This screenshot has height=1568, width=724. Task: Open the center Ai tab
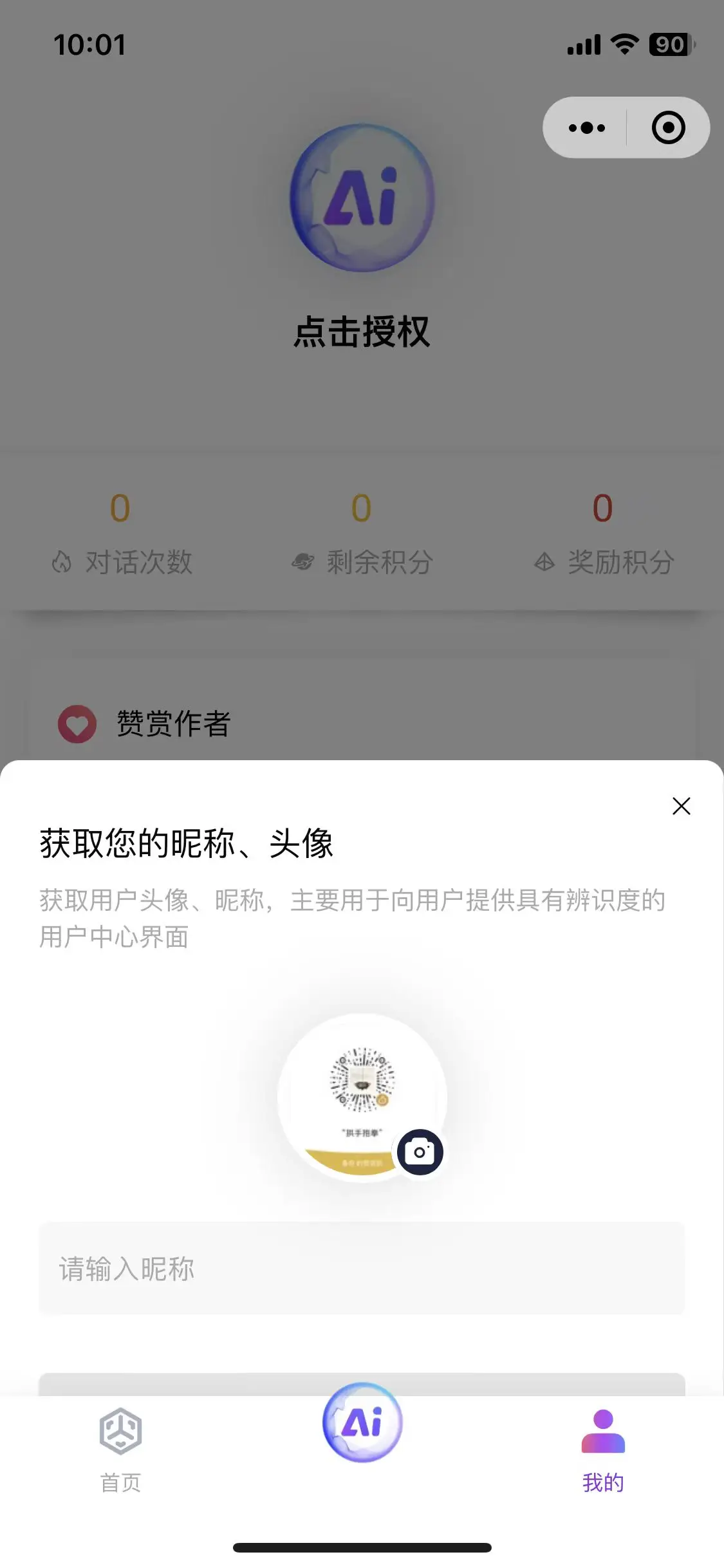362,1423
